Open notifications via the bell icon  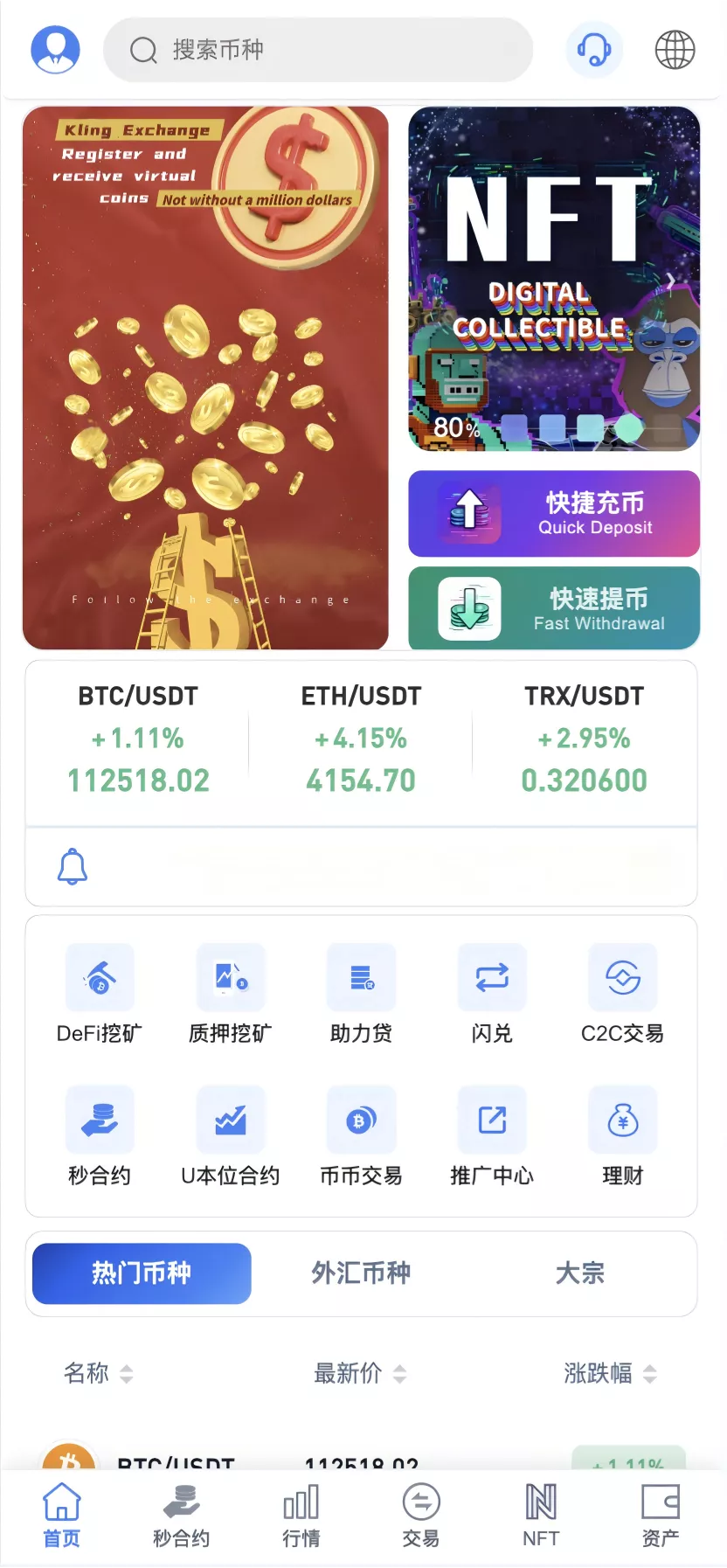[73, 866]
